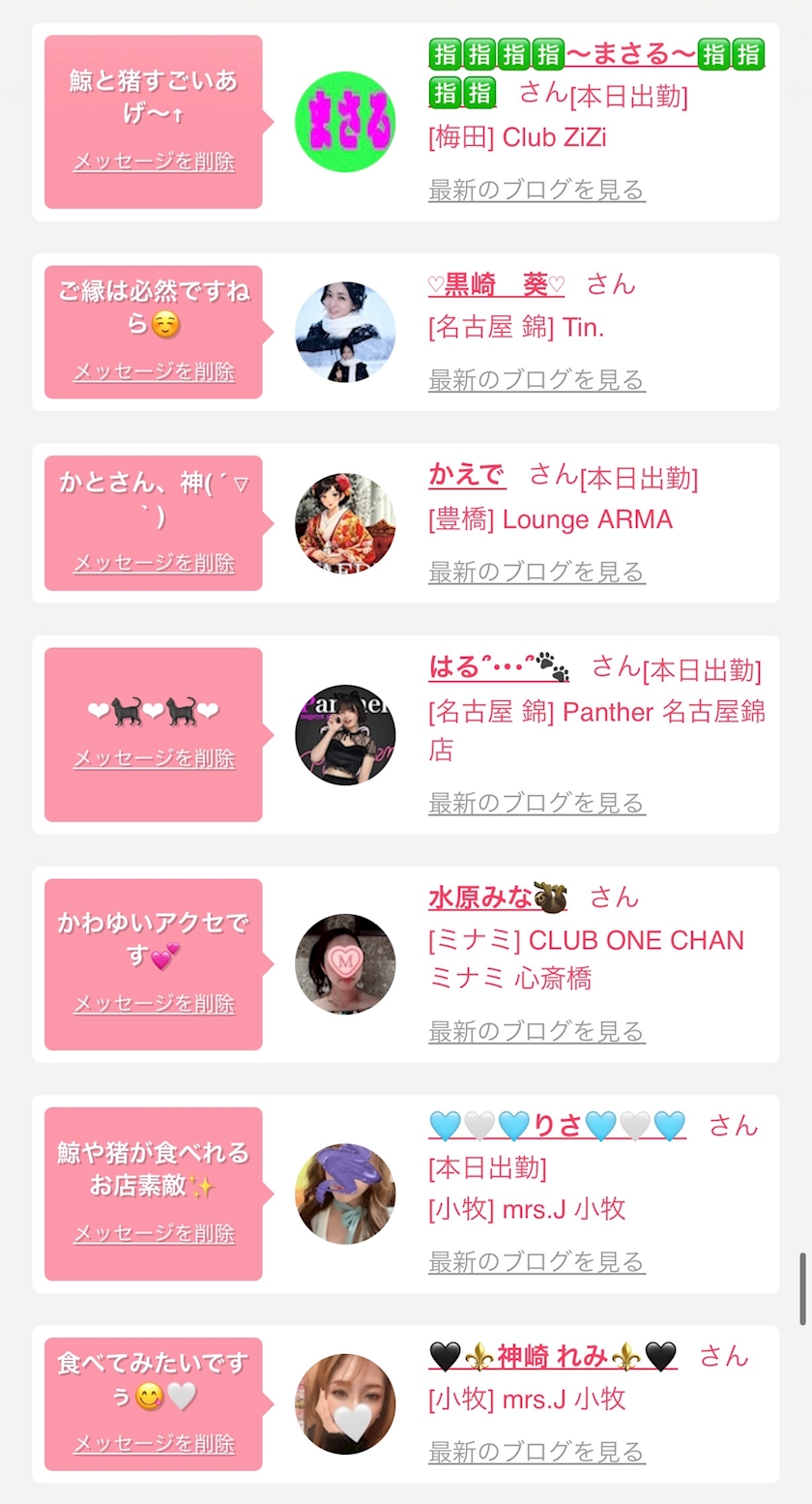
Task: Open 水原みな's profile link
Action: coord(497,898)
